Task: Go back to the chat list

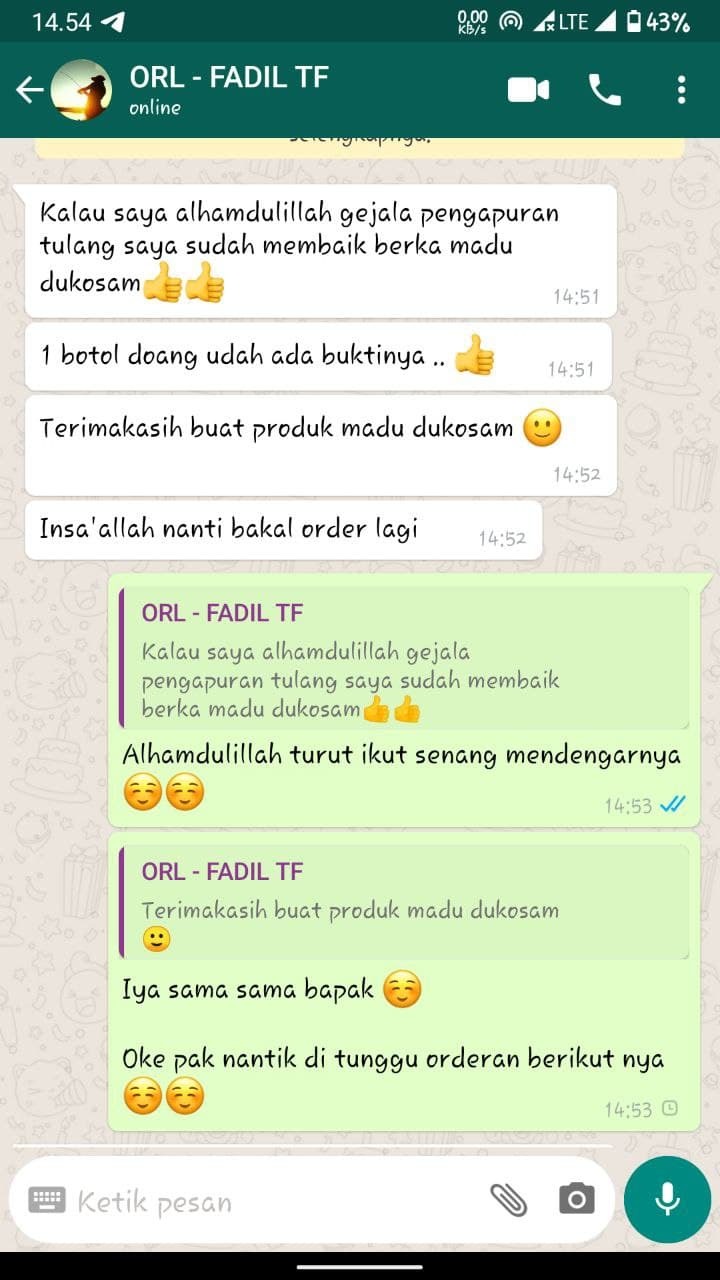Action: pyautogui.click(x=28, y=90)
